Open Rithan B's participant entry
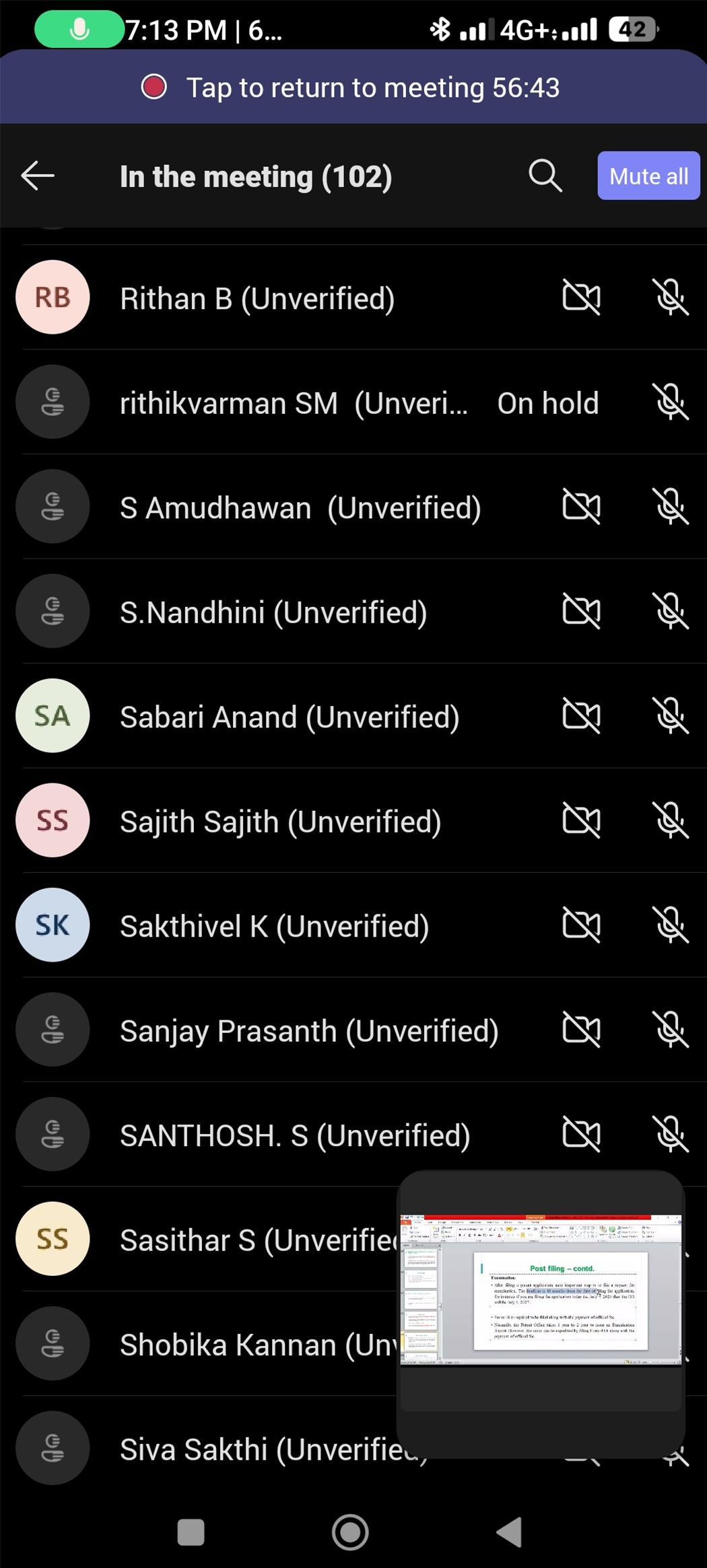 pyautogui.click(x=257, y=298)
